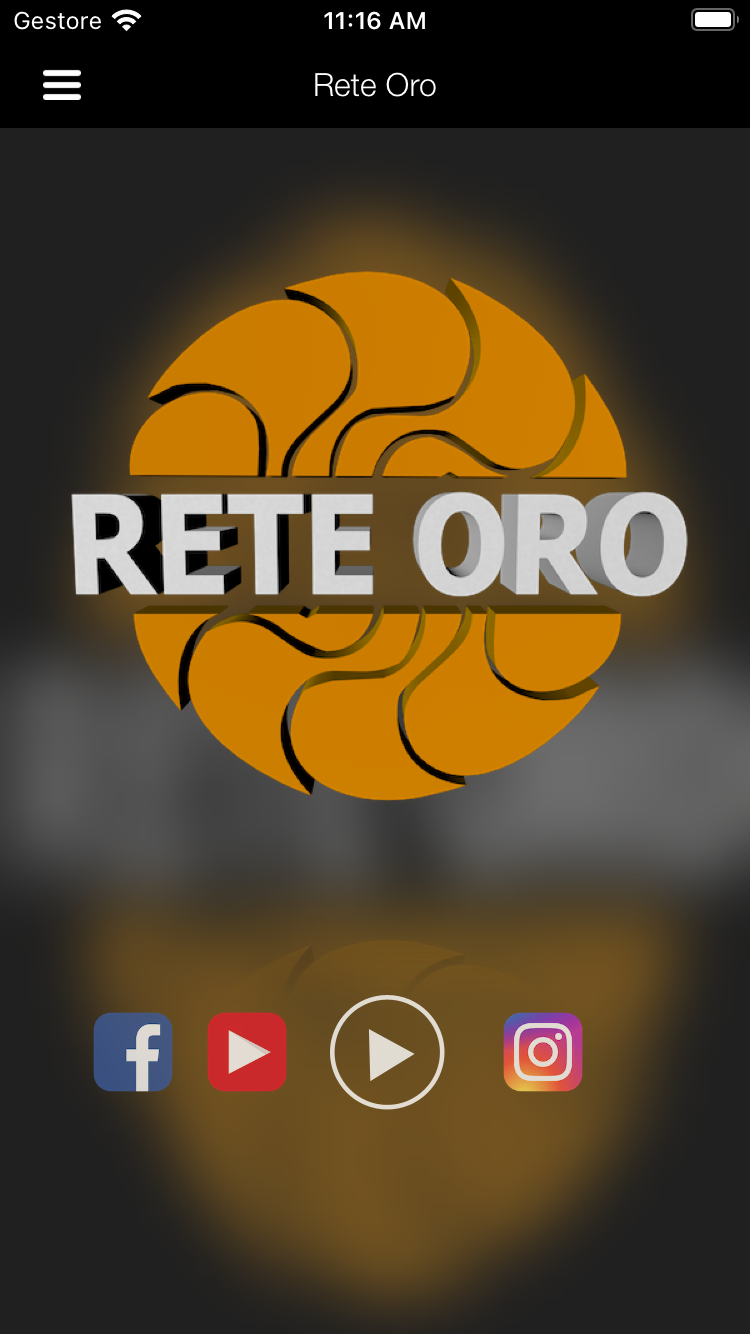Open the hamburger drawer menu

pos(62,85)
